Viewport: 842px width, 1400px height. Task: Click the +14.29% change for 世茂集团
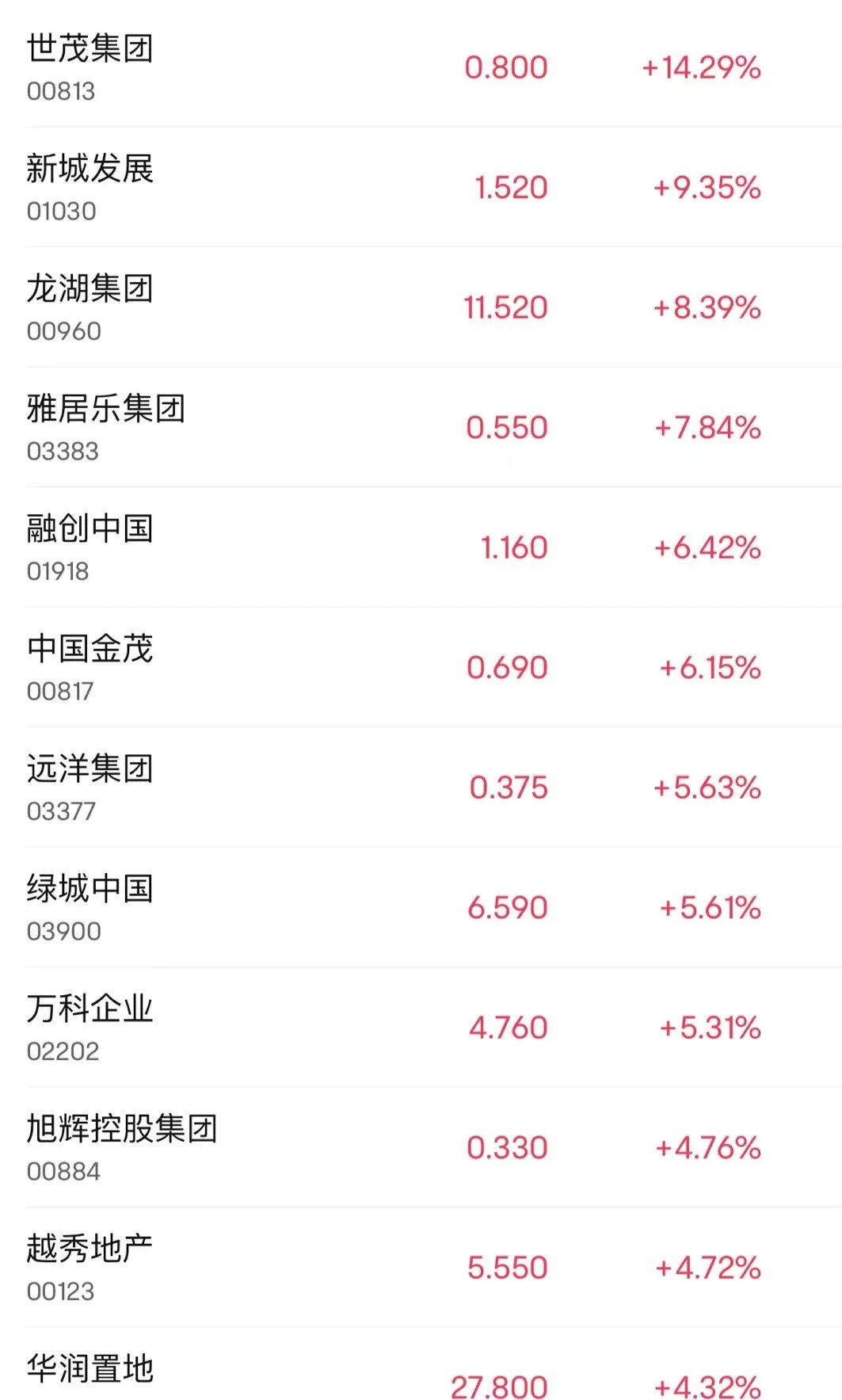pyautogui.click(x=700, y=68)
